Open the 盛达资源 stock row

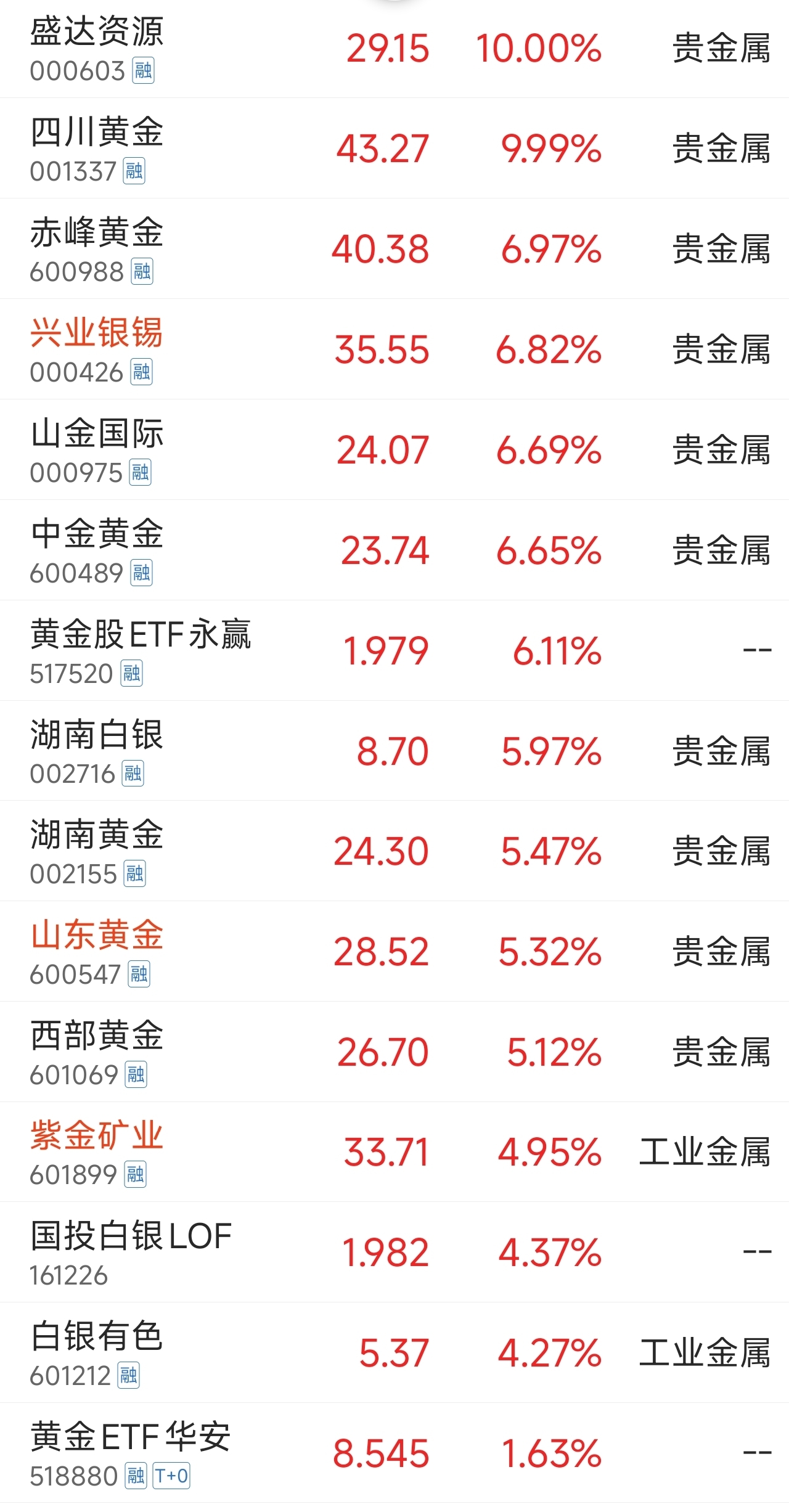(394, 49)
